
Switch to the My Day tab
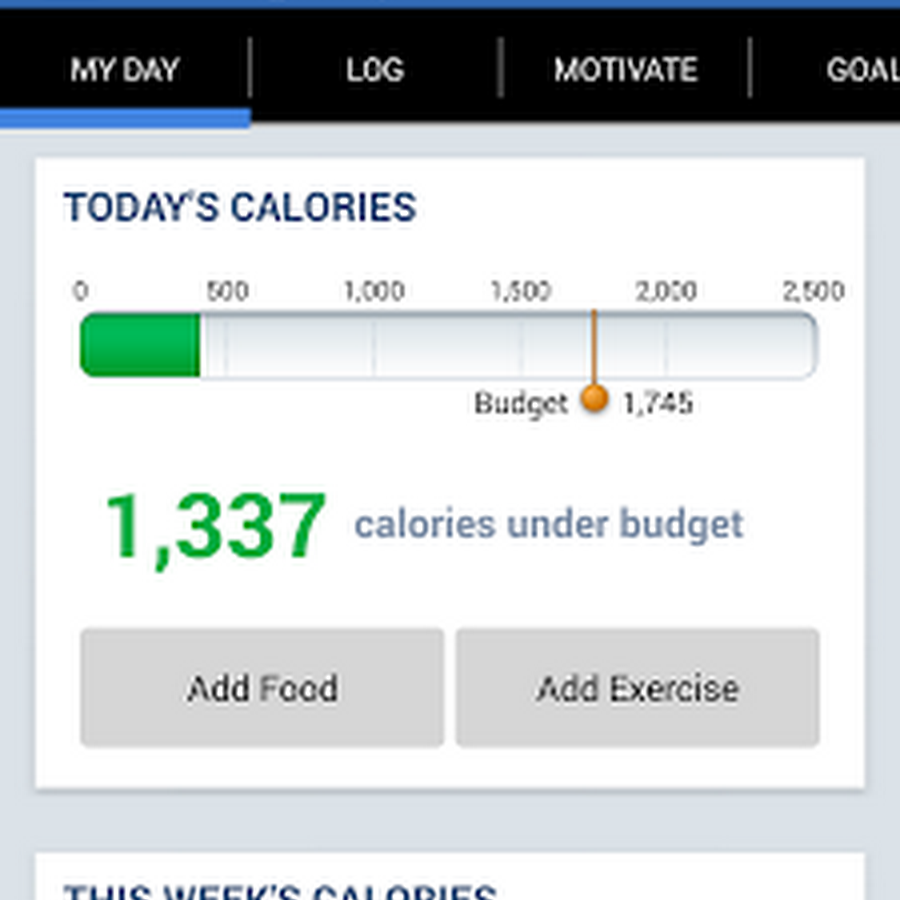[124, 70]
